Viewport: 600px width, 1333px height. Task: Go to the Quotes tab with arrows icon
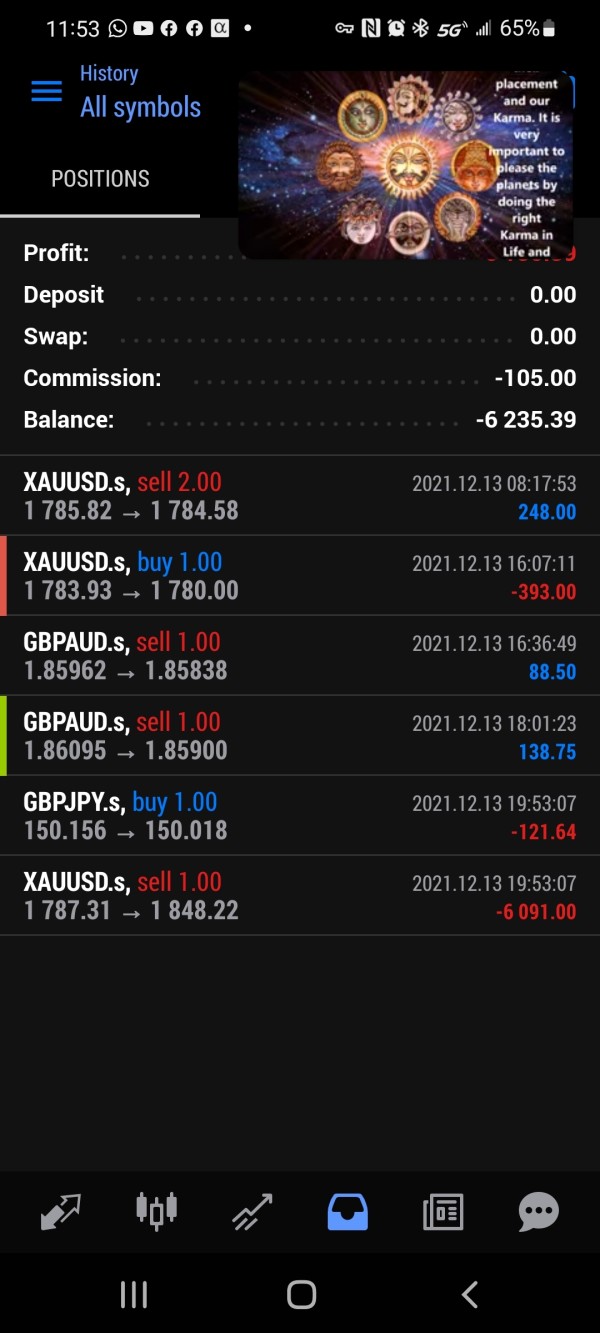click(60, 1212)
